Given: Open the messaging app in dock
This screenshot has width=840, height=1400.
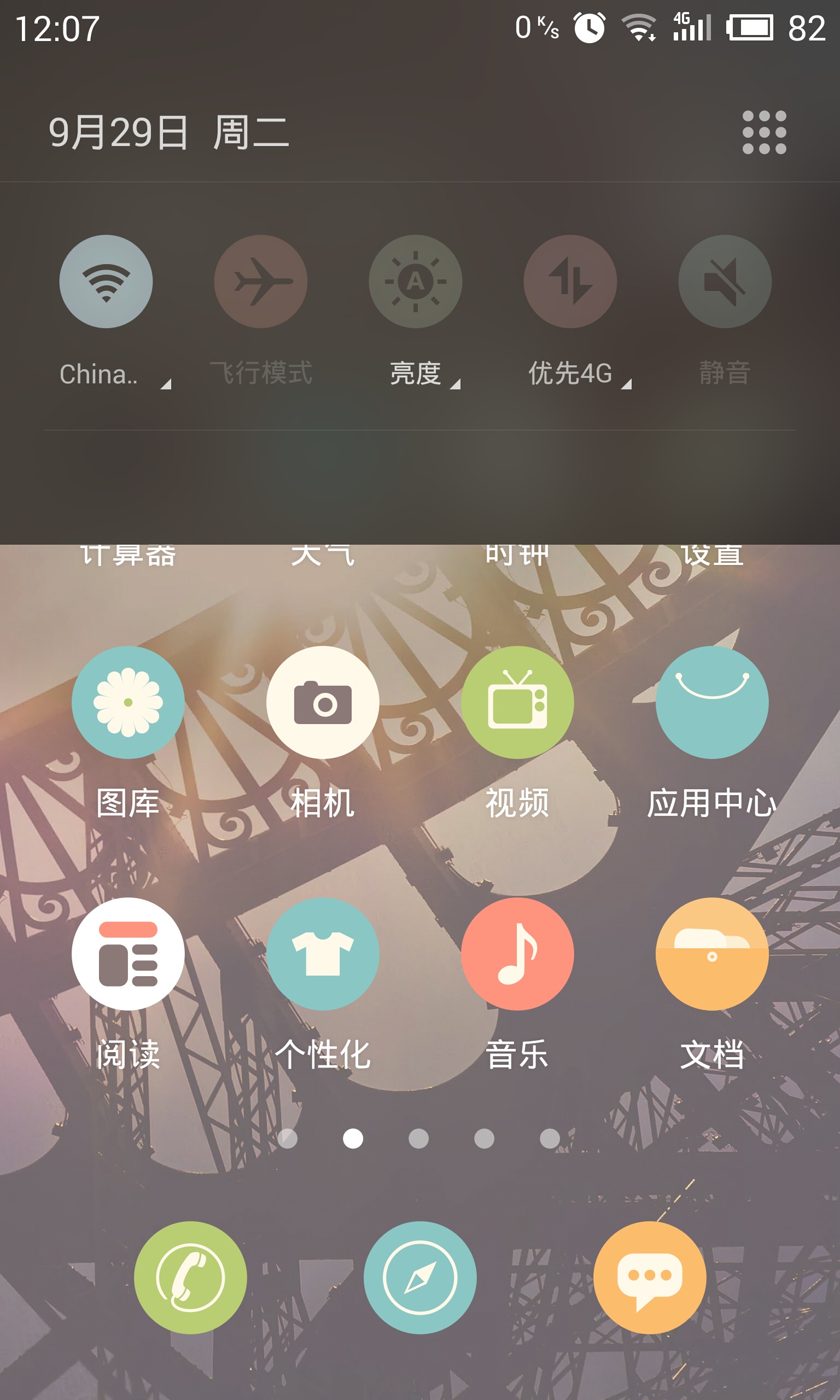Looking at the screenshot, I should (x=650, y=1277).
